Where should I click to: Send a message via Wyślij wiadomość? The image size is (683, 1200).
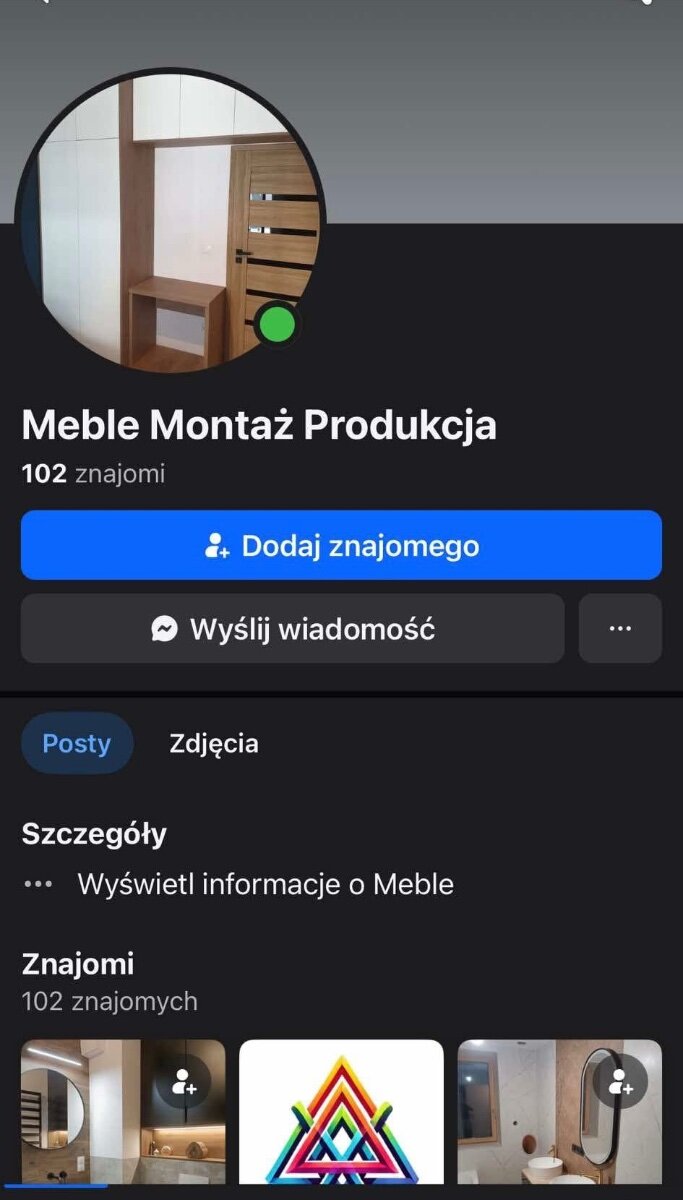[292, 629]
